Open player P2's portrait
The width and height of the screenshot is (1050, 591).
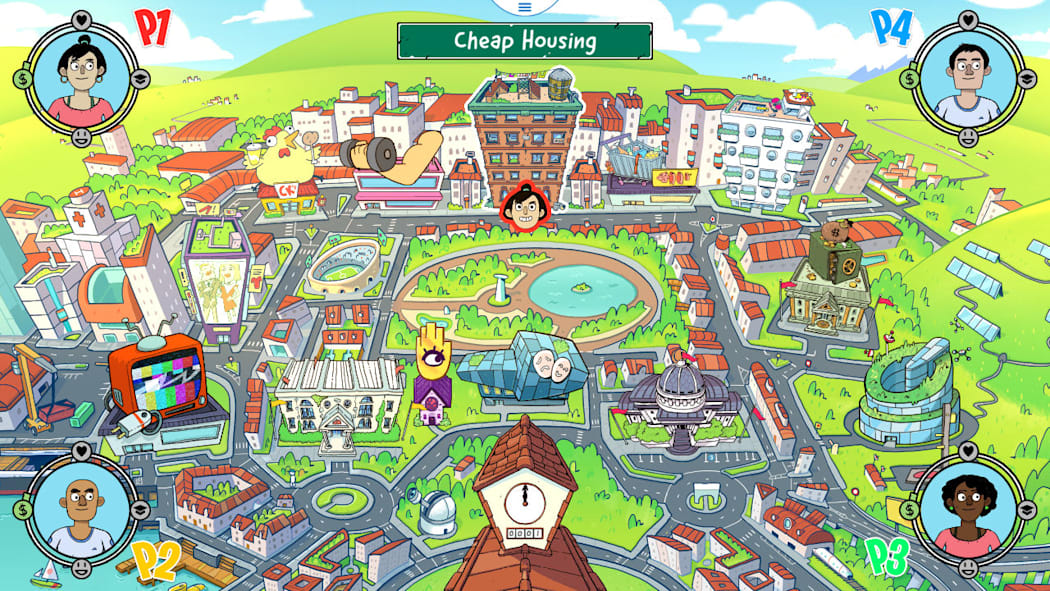coord(81,510)
